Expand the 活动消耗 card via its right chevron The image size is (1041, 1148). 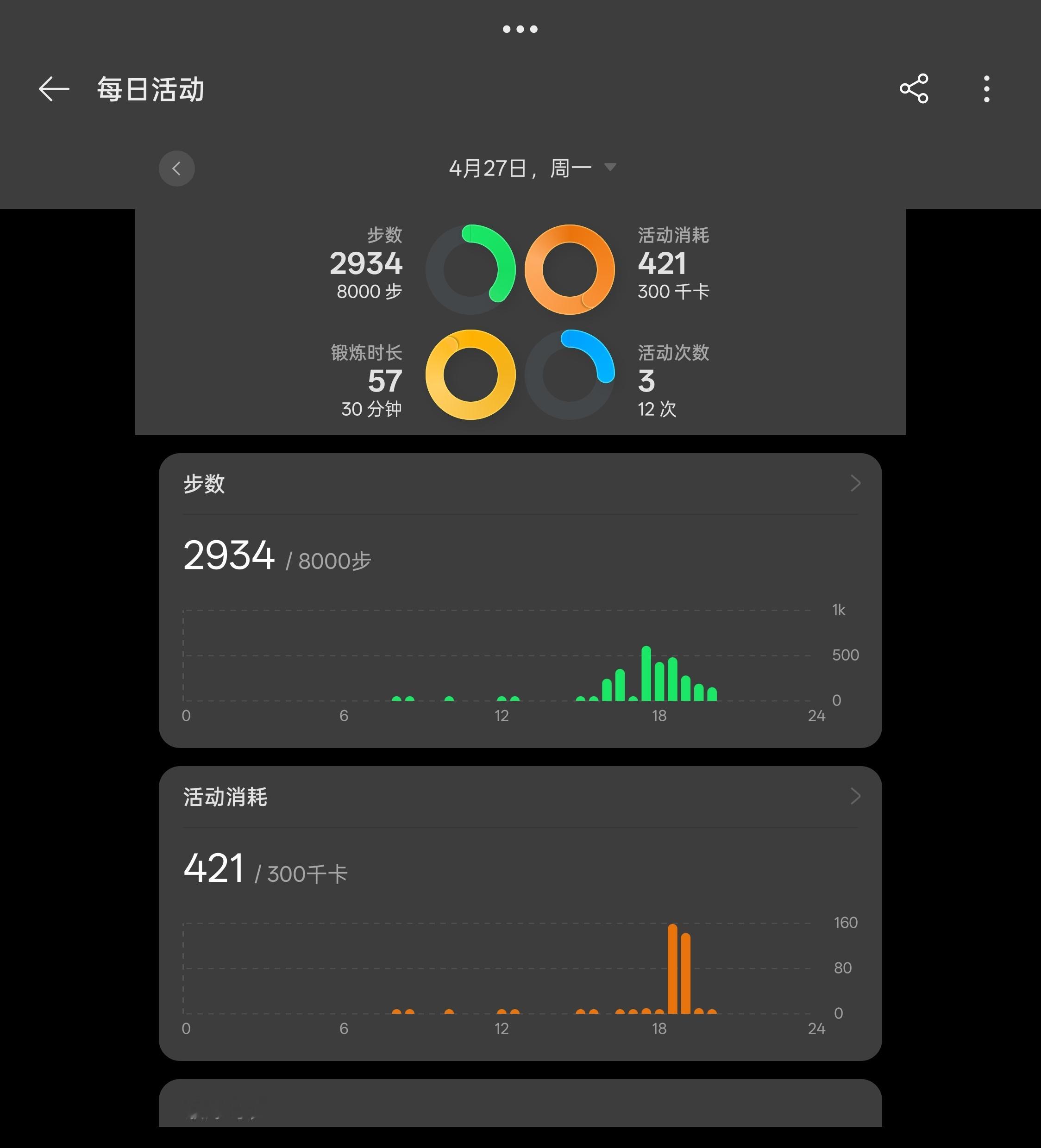tap(854, 796)
